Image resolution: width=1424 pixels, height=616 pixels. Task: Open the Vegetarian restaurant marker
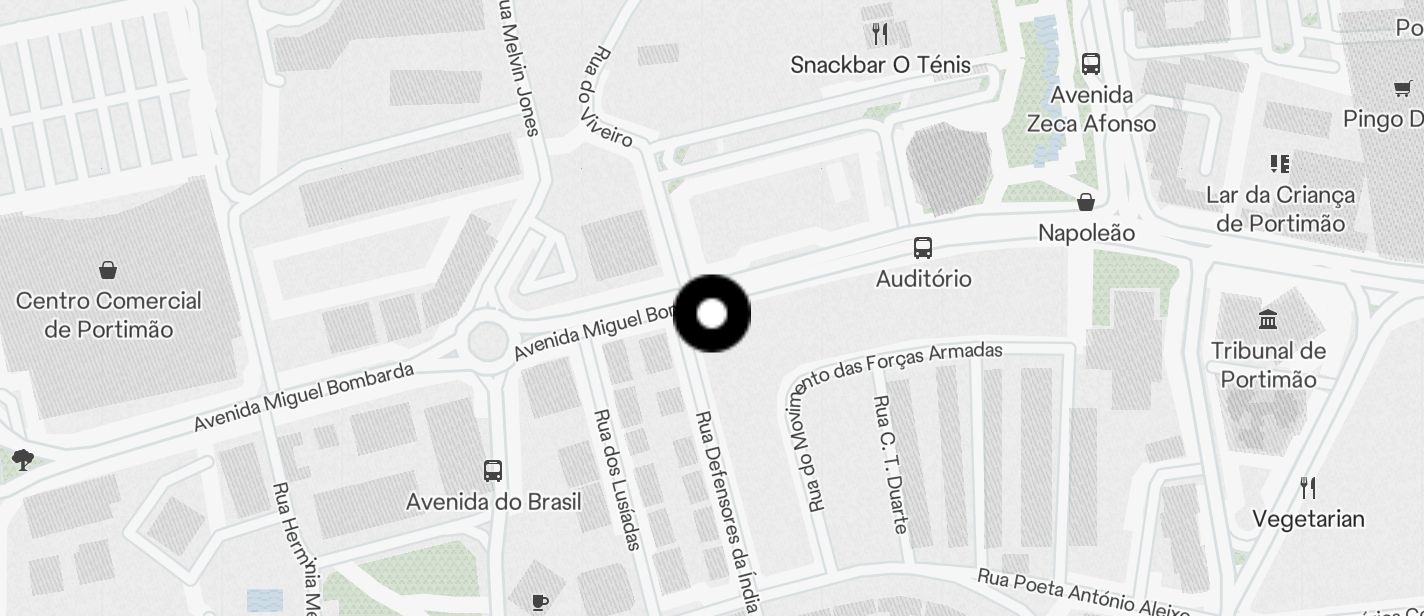[x=1307, y=488]
